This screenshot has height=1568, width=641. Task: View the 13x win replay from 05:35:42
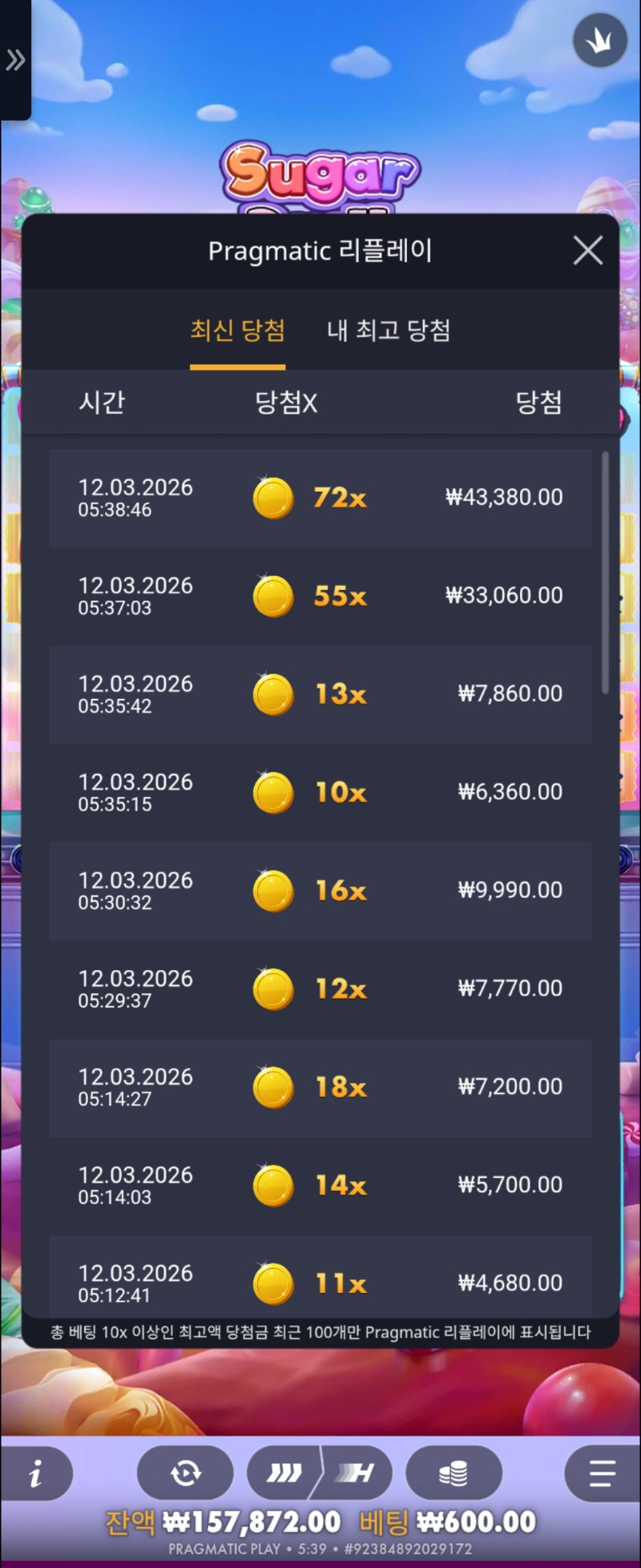tap(320, 694)
